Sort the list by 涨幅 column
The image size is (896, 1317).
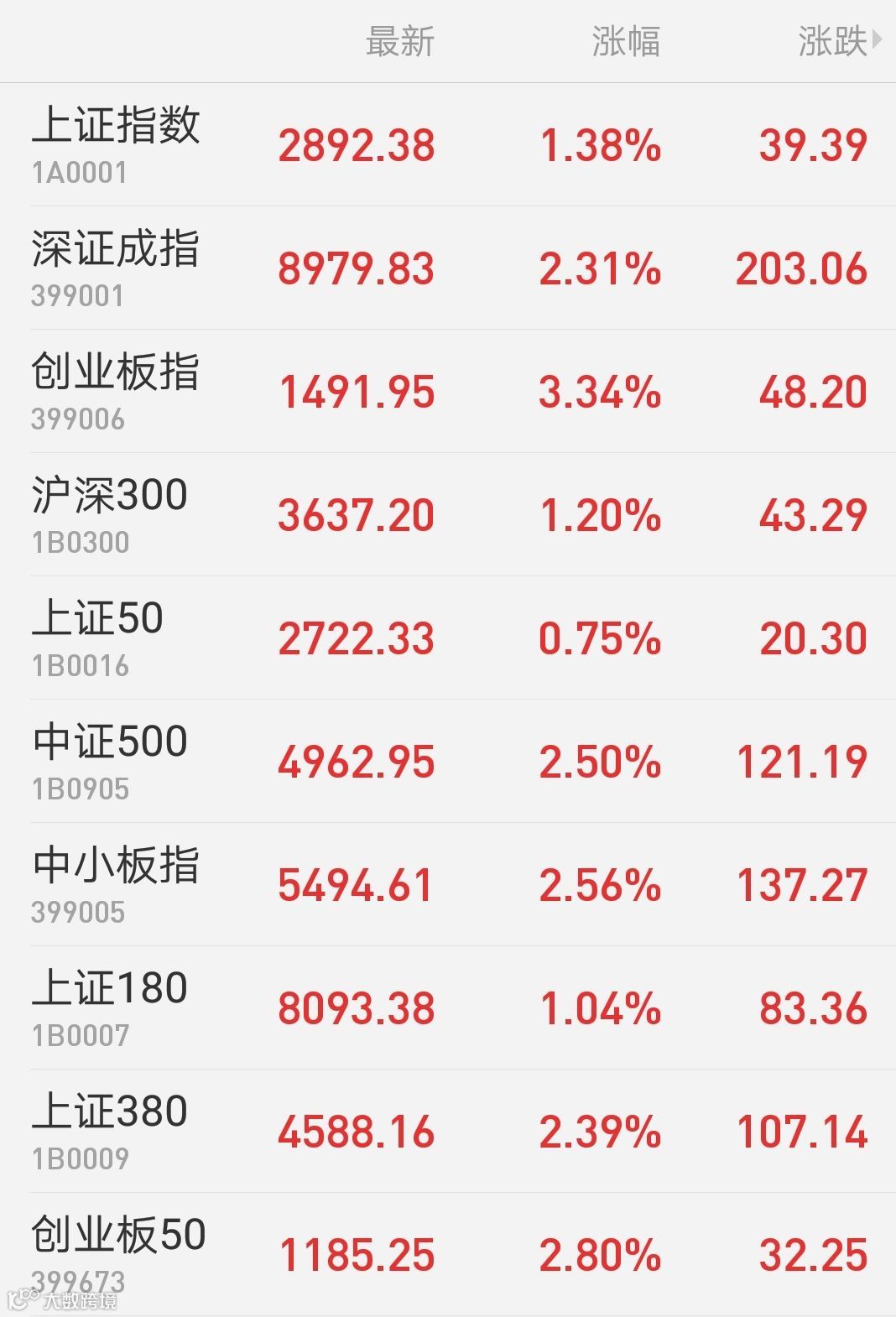point(626,41)
